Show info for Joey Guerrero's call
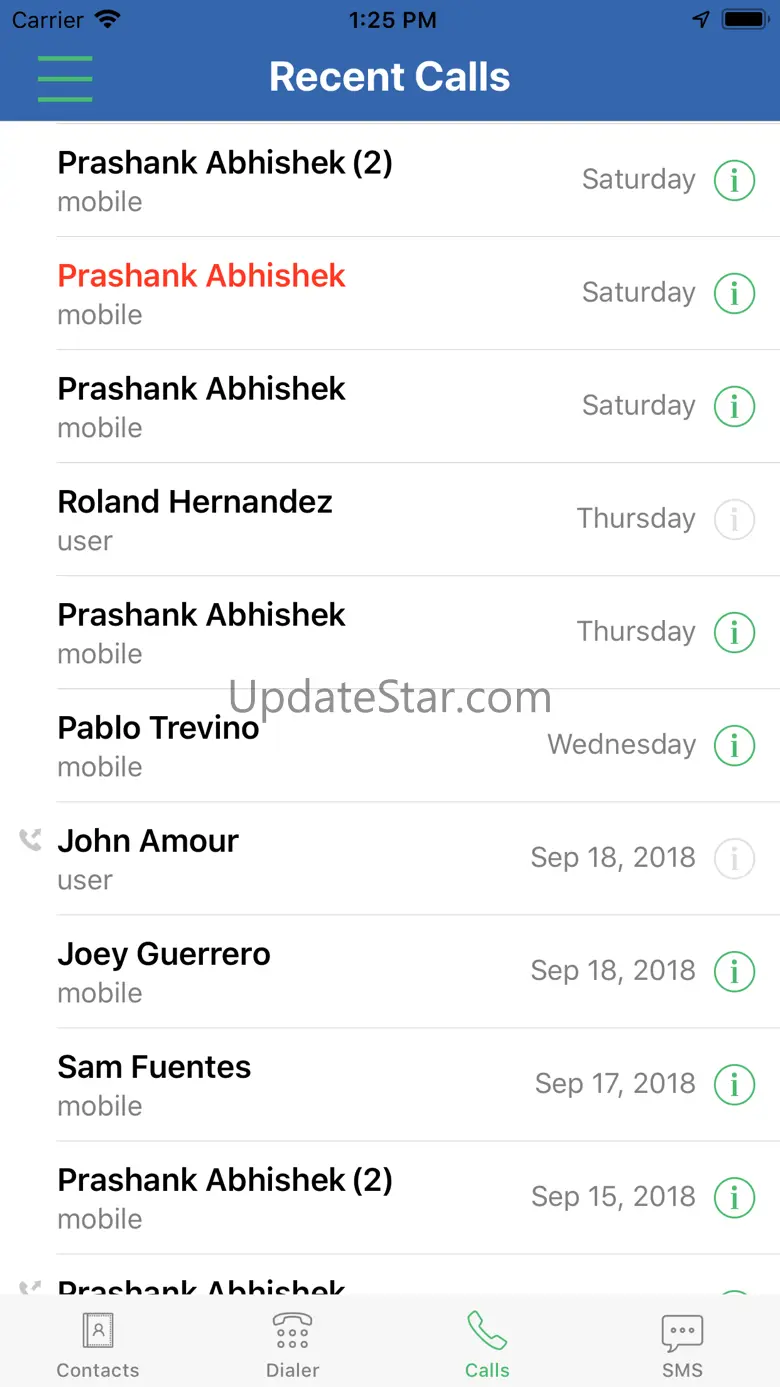780x1387 pixels. [x=734, y=971]
